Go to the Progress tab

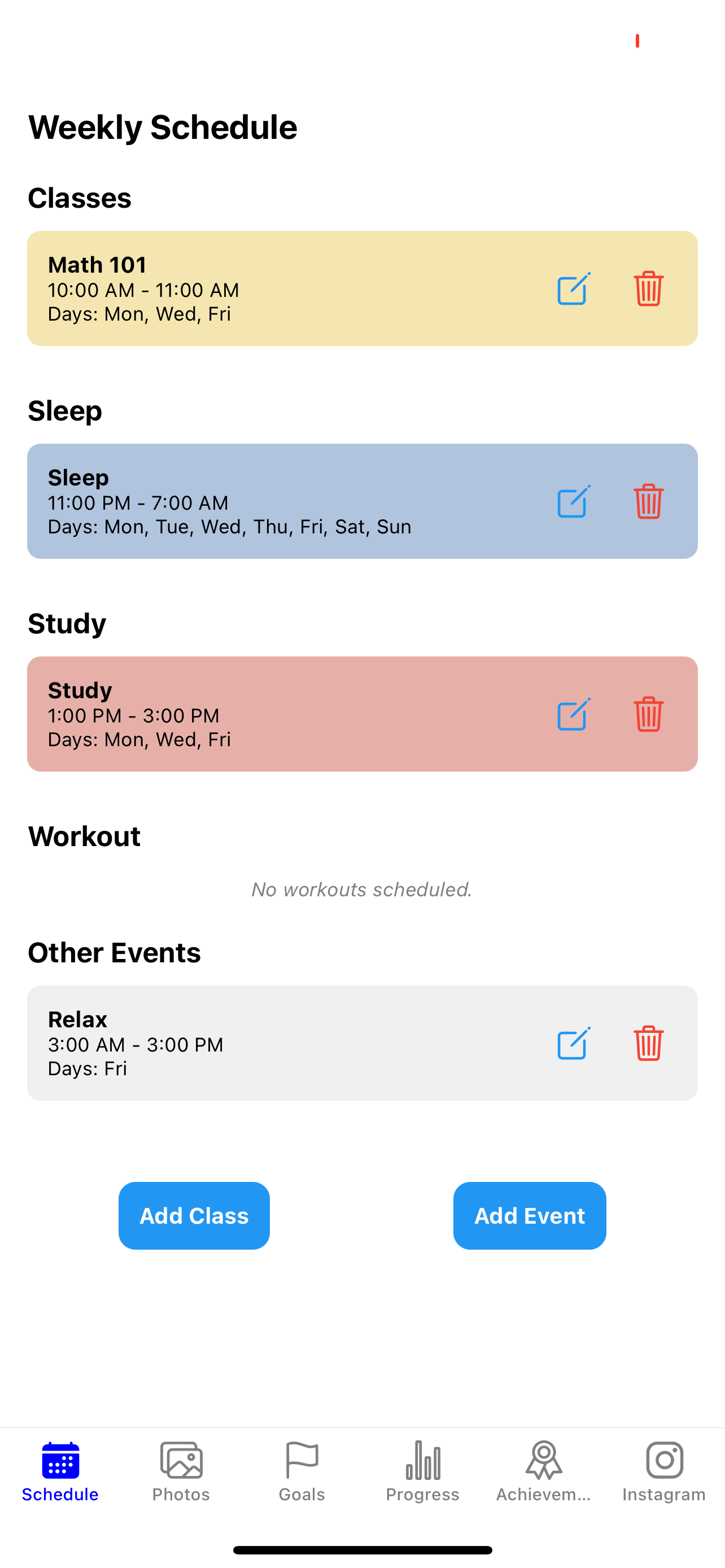422,1472
